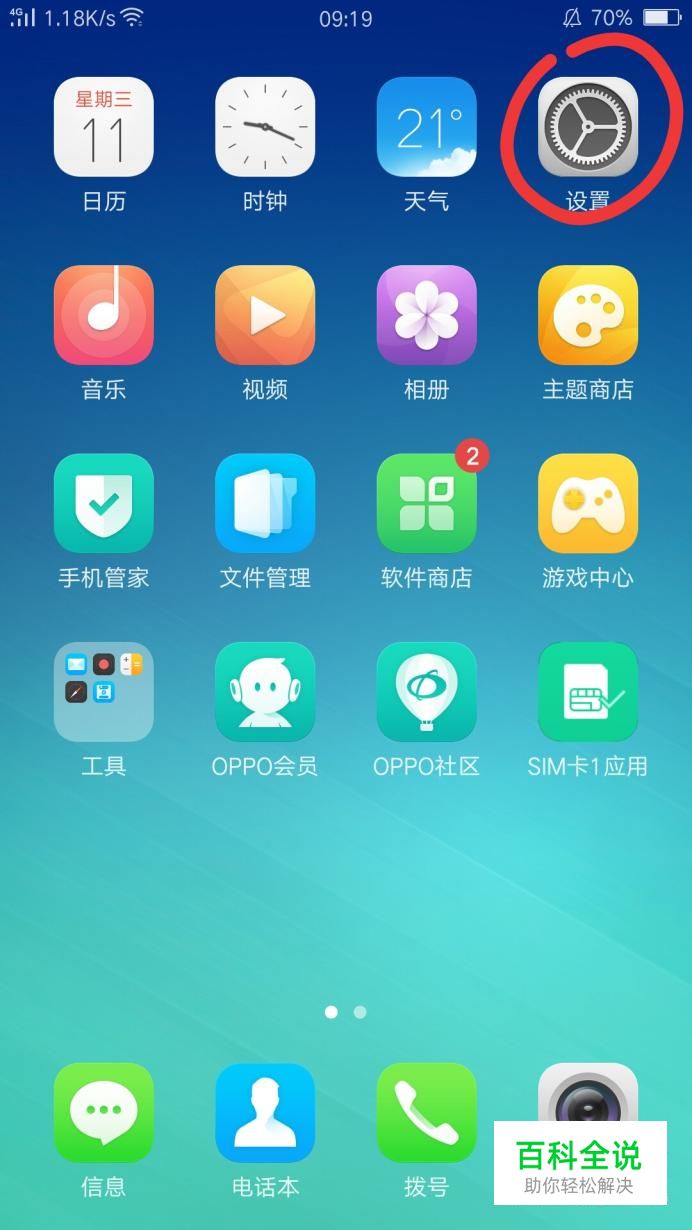Open 电话本 contacts in the dock
This screenshot has width=692, height=1230.
(x=265, y=1112)
